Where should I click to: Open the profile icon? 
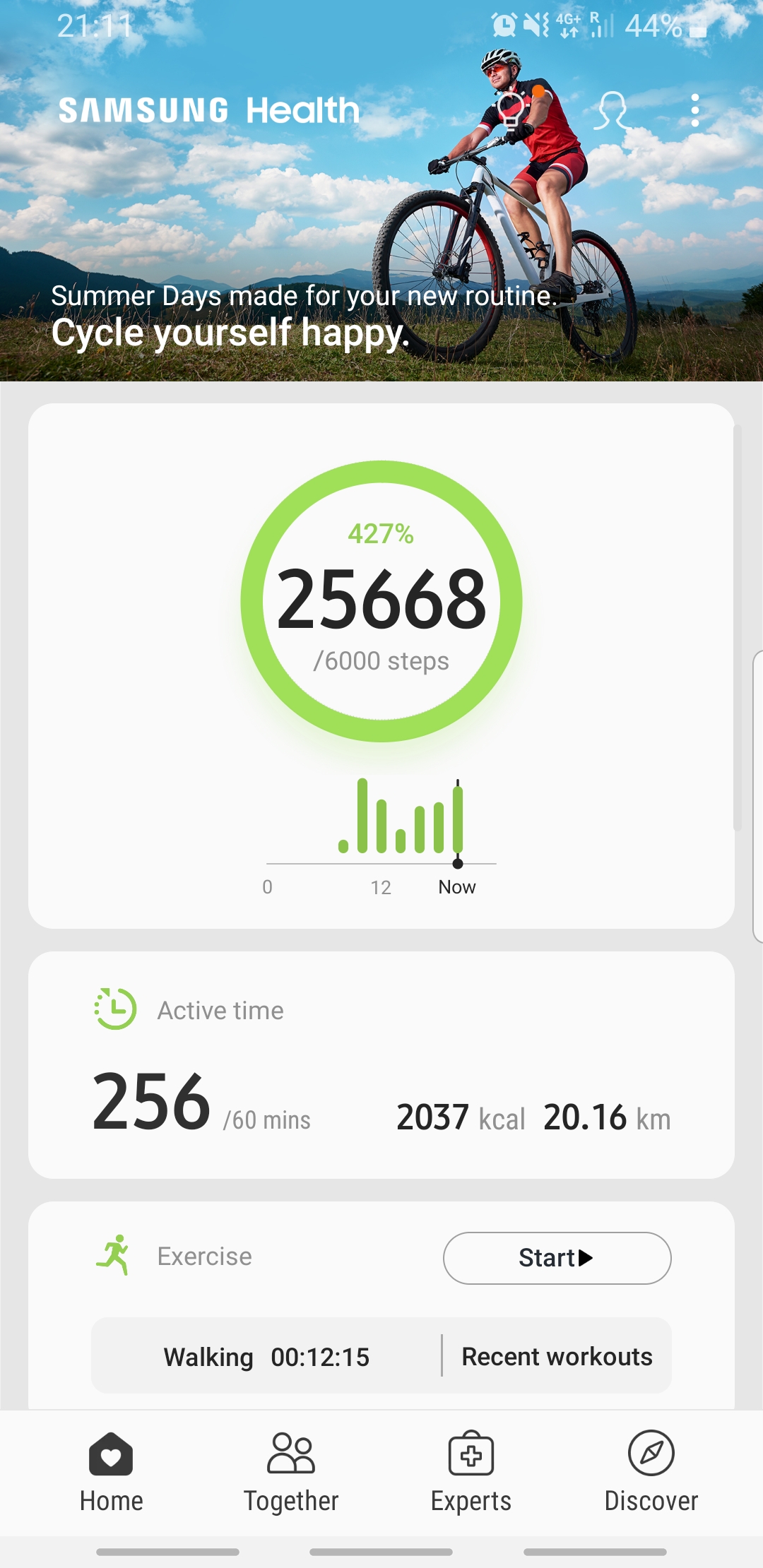611,111
